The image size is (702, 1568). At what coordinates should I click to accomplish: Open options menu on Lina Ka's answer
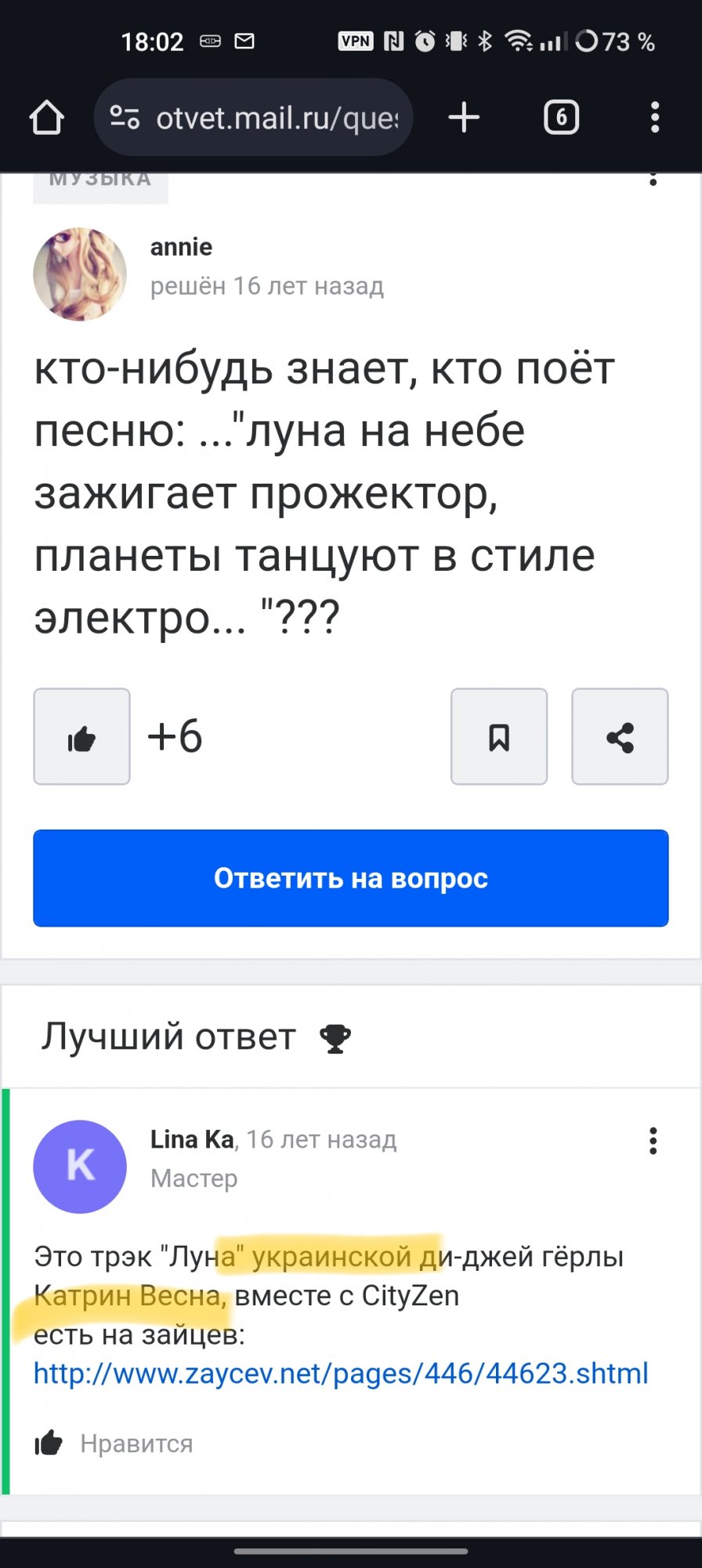[x=653, y=1141]
